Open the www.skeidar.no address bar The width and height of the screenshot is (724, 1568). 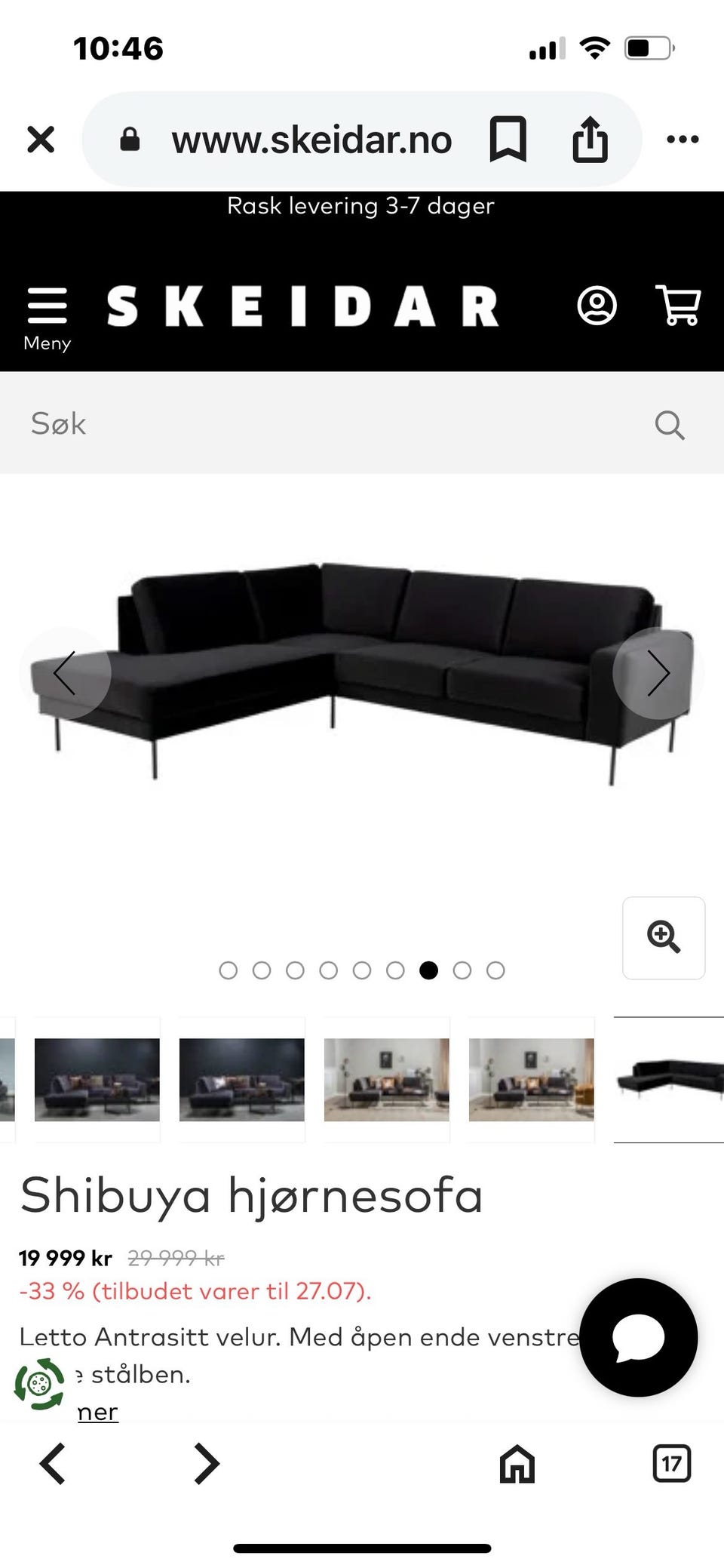pos(311,140)
